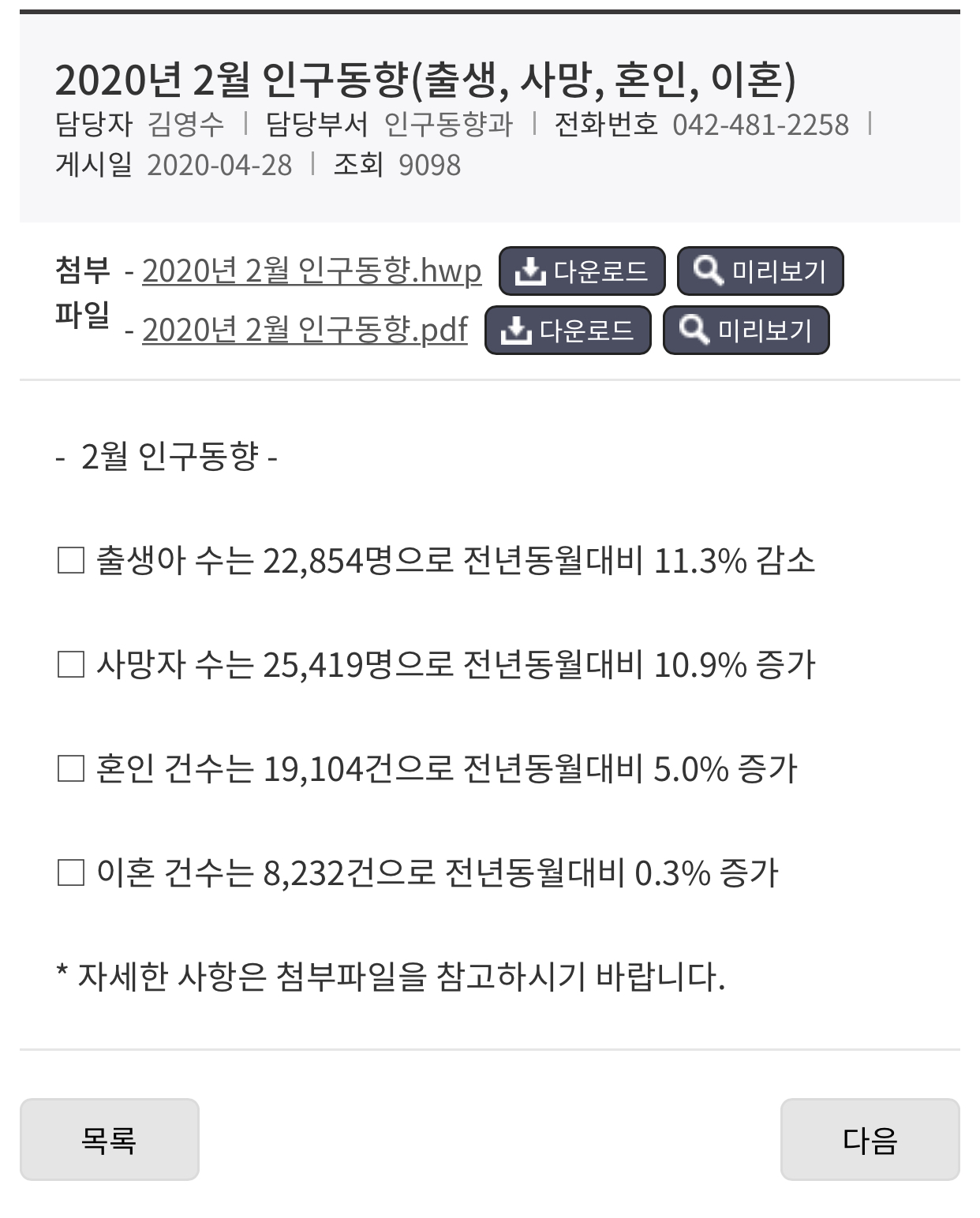The height and width of the screenshot is (1218, 980).
Task: Download the pdf attachment
Action: [x=568, y=330]
